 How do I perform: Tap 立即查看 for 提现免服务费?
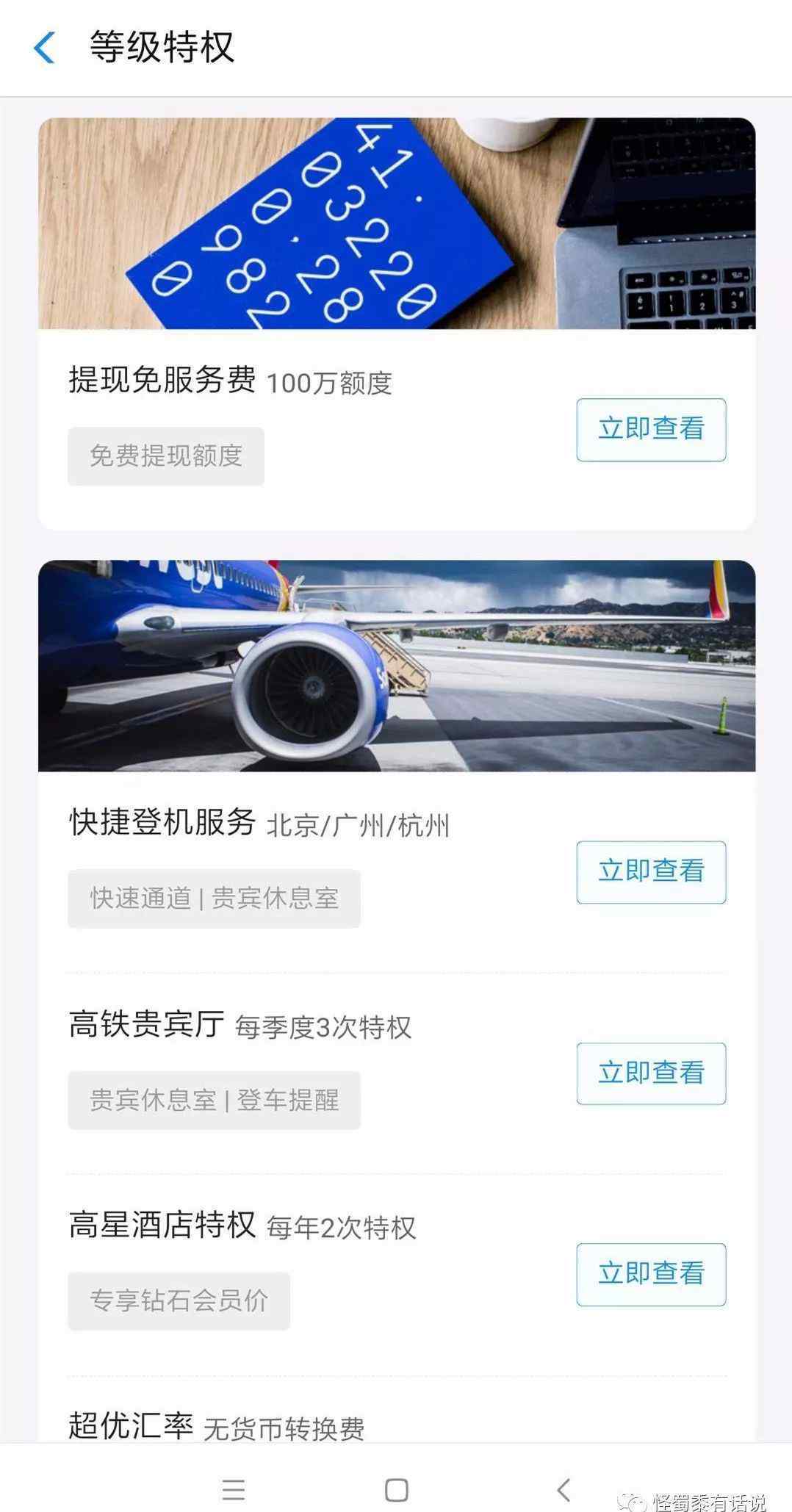(651, 430)
